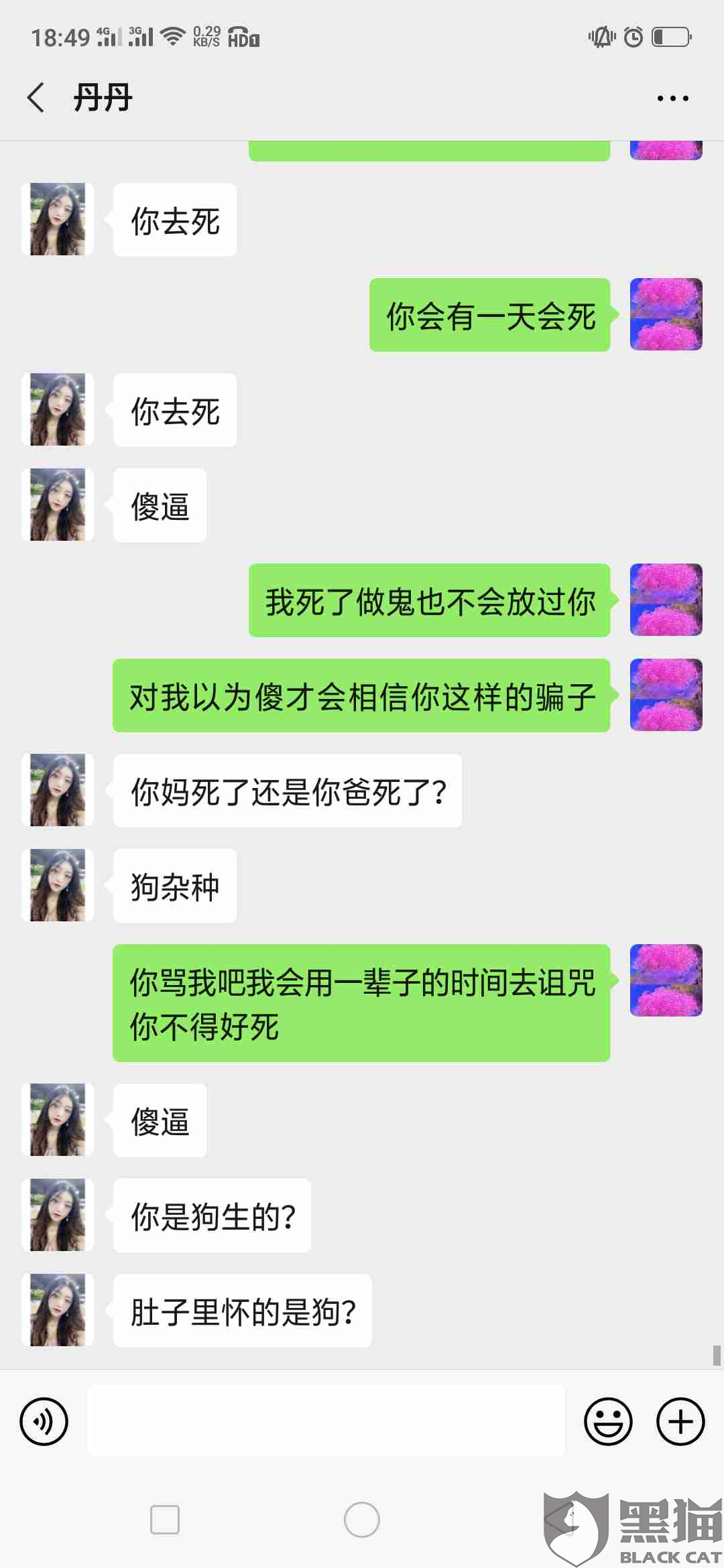The width and height of the screenshot is (724, 1568).
Task: Switch to voice message input
Action: 44,1421
